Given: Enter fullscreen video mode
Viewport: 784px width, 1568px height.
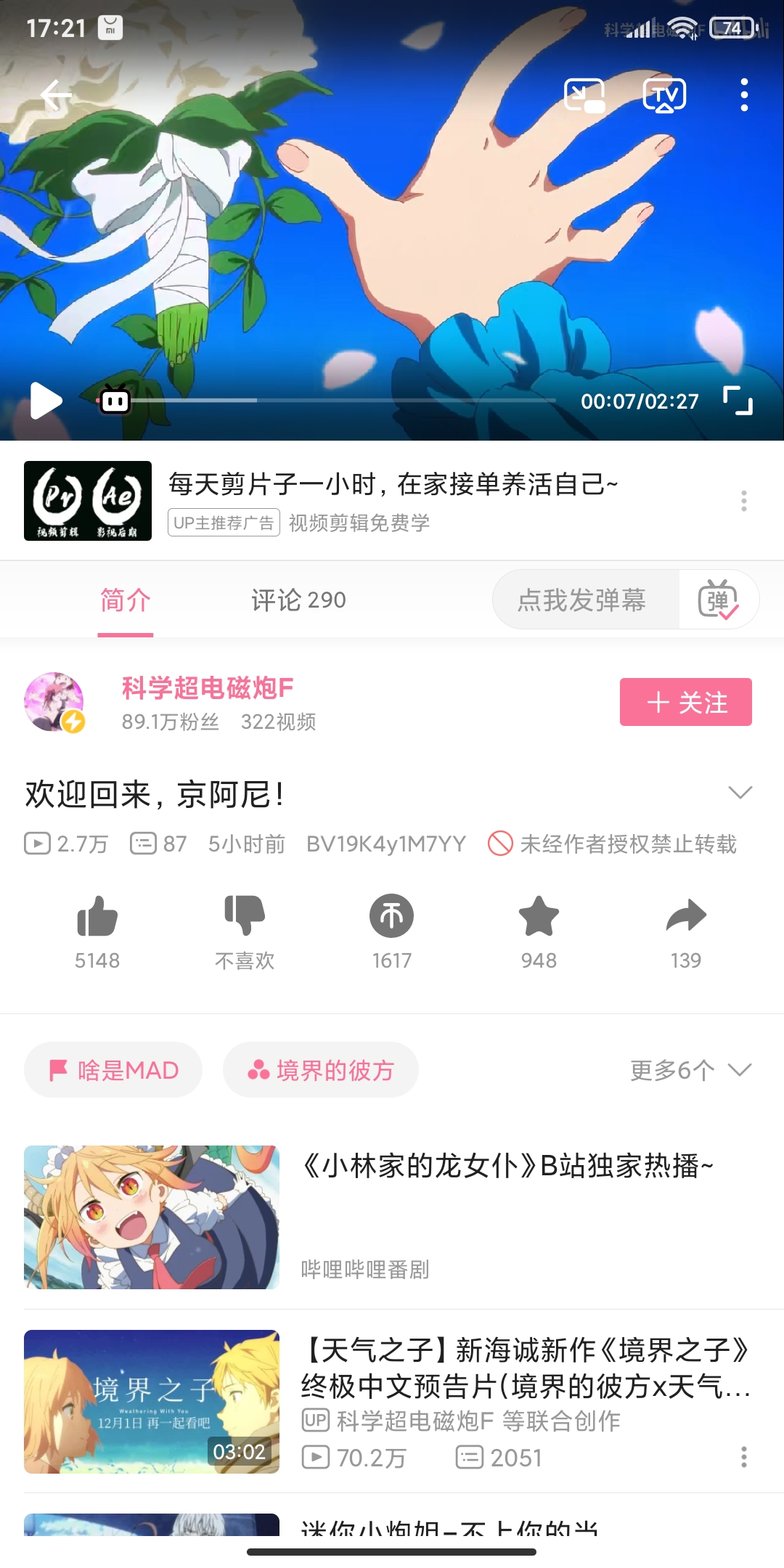Looking at the screenshot, I should tap(738, 401).
